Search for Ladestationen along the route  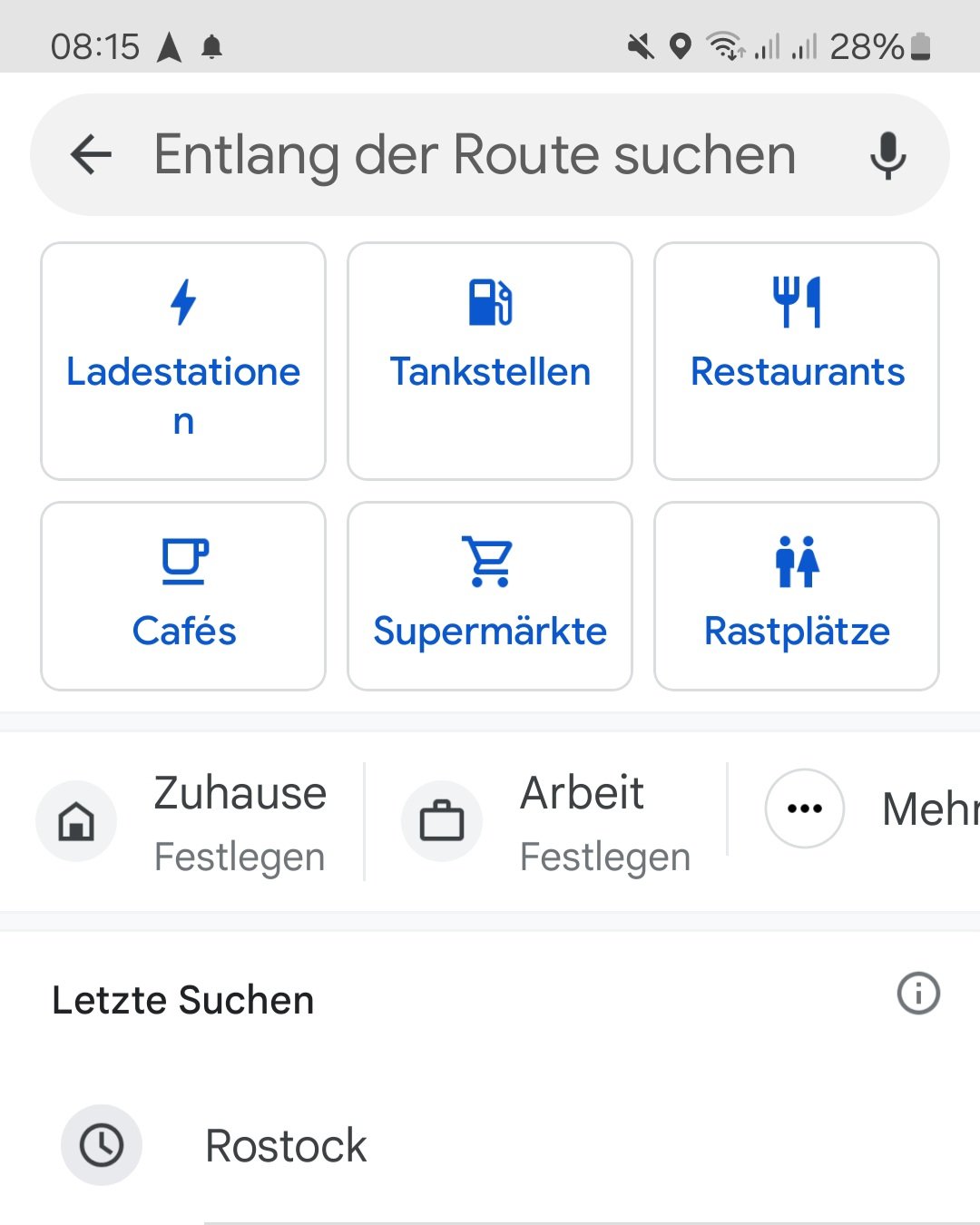tap(183, 360)
